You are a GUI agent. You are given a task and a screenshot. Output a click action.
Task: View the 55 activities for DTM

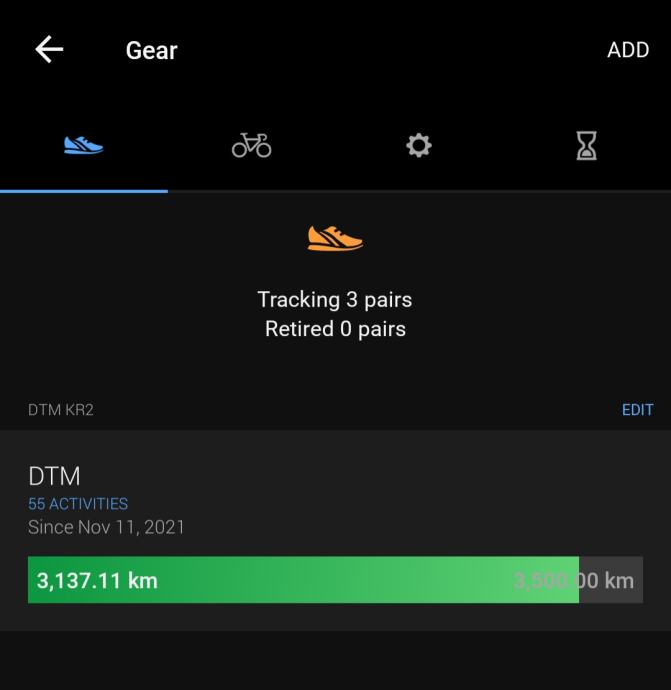(x=78, y=504)
